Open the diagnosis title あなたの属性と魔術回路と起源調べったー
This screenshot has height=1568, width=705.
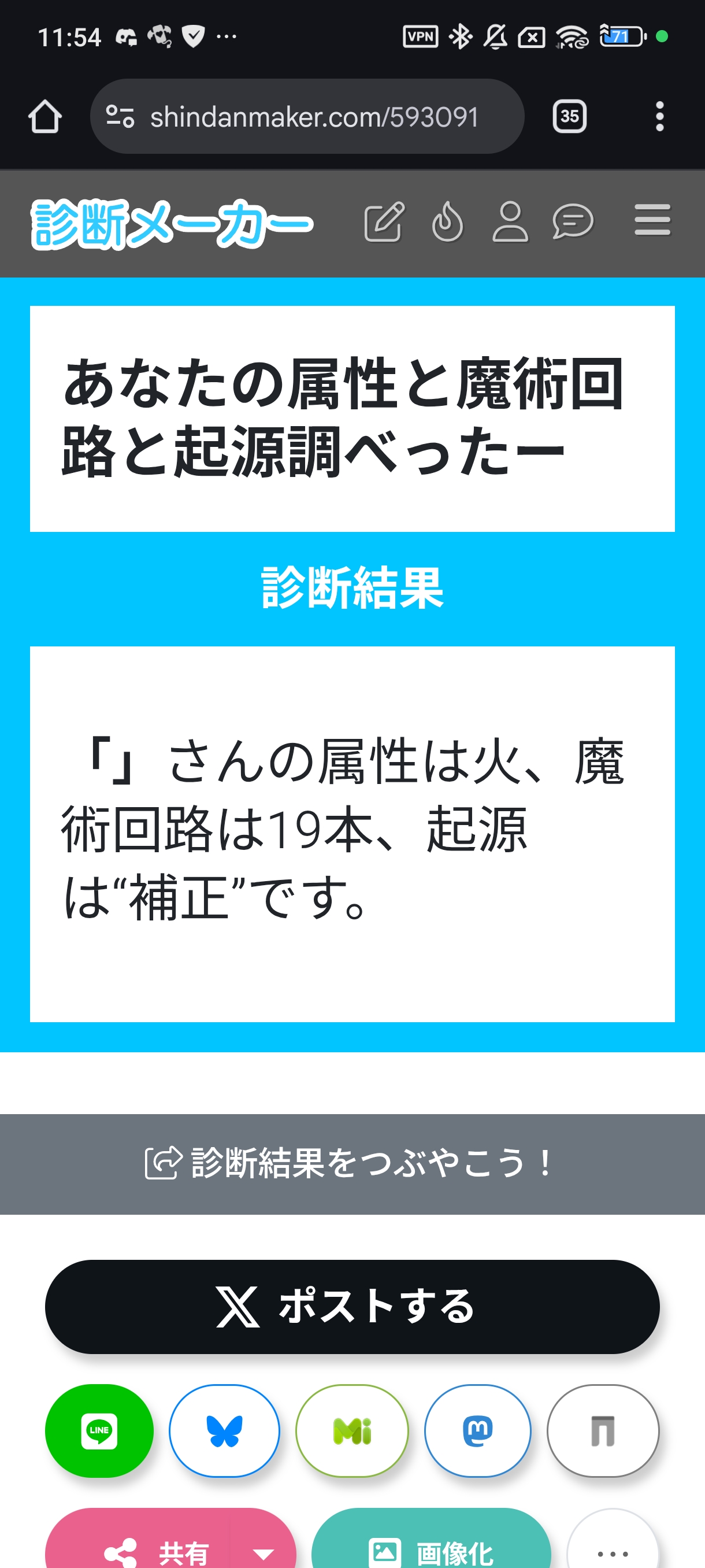click(344, 417)
